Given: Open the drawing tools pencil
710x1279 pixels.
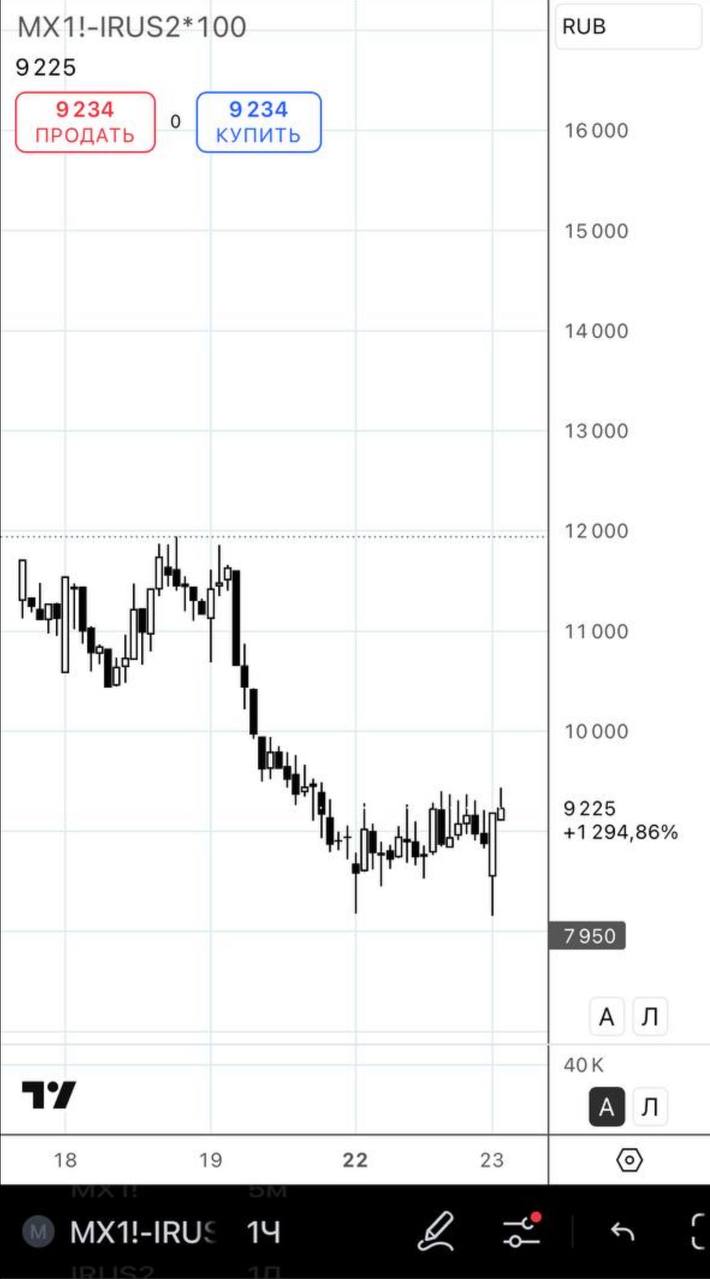Looking at the screenshot, I should (x=435, y=1232).
